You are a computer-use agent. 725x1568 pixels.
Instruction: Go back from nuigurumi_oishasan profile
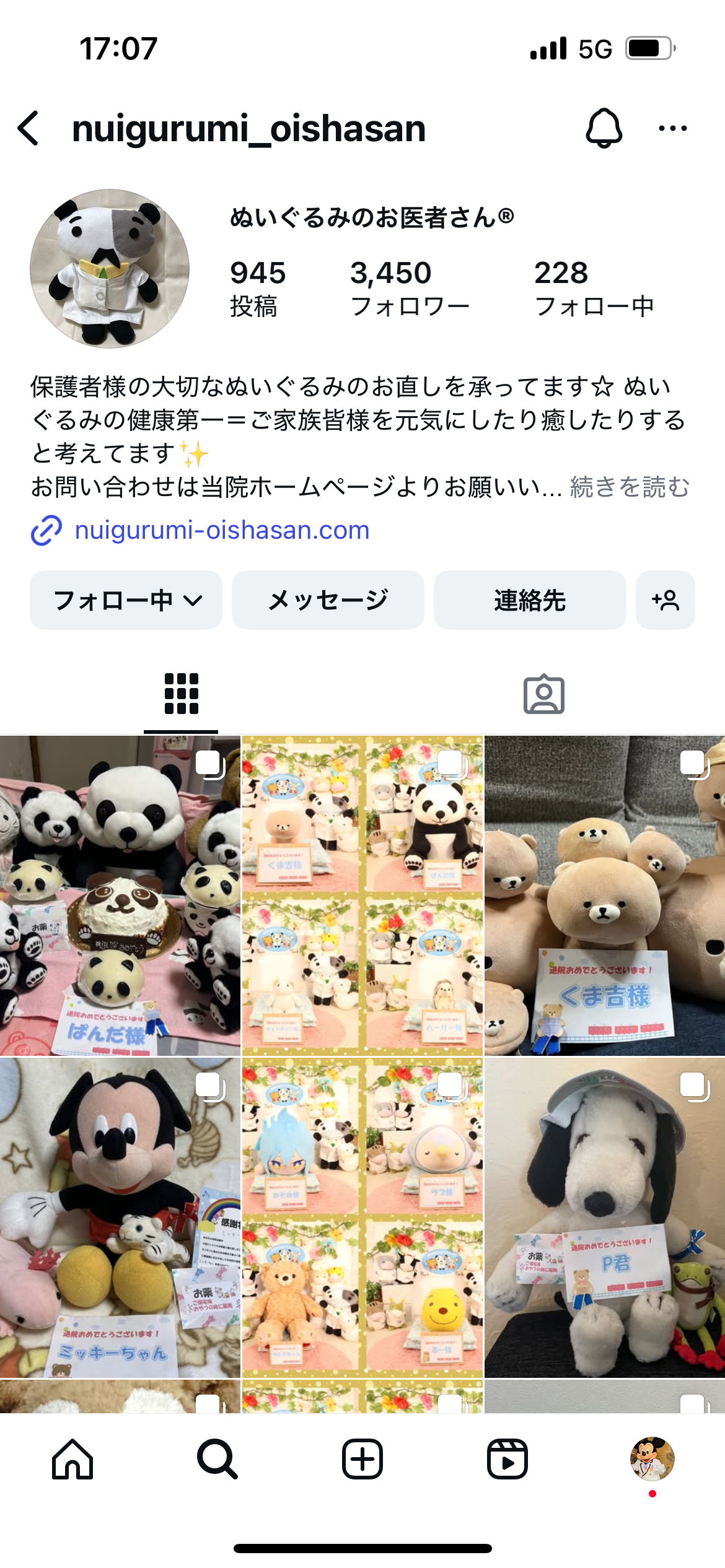[29, 128]
